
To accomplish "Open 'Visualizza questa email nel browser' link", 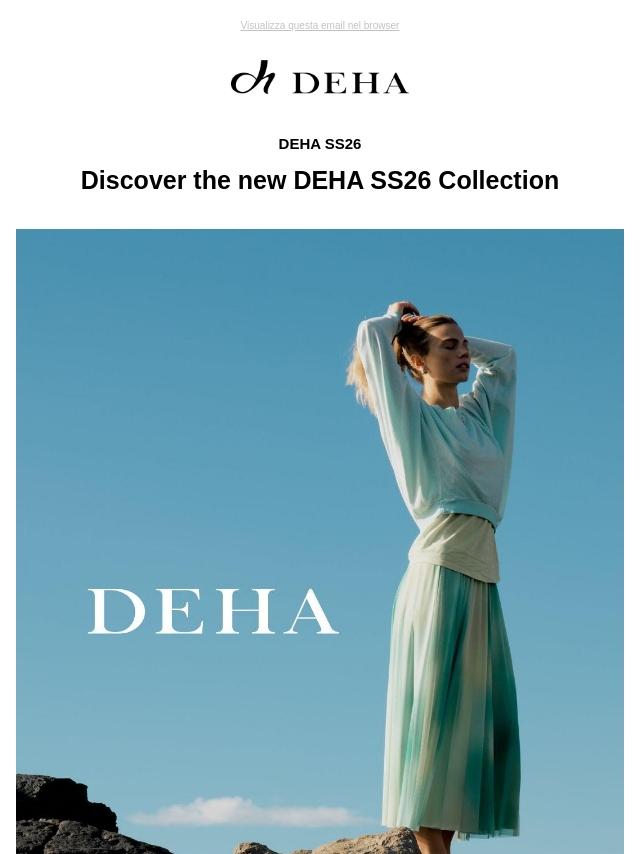I will pyautogui.click(x=319, y=26).
